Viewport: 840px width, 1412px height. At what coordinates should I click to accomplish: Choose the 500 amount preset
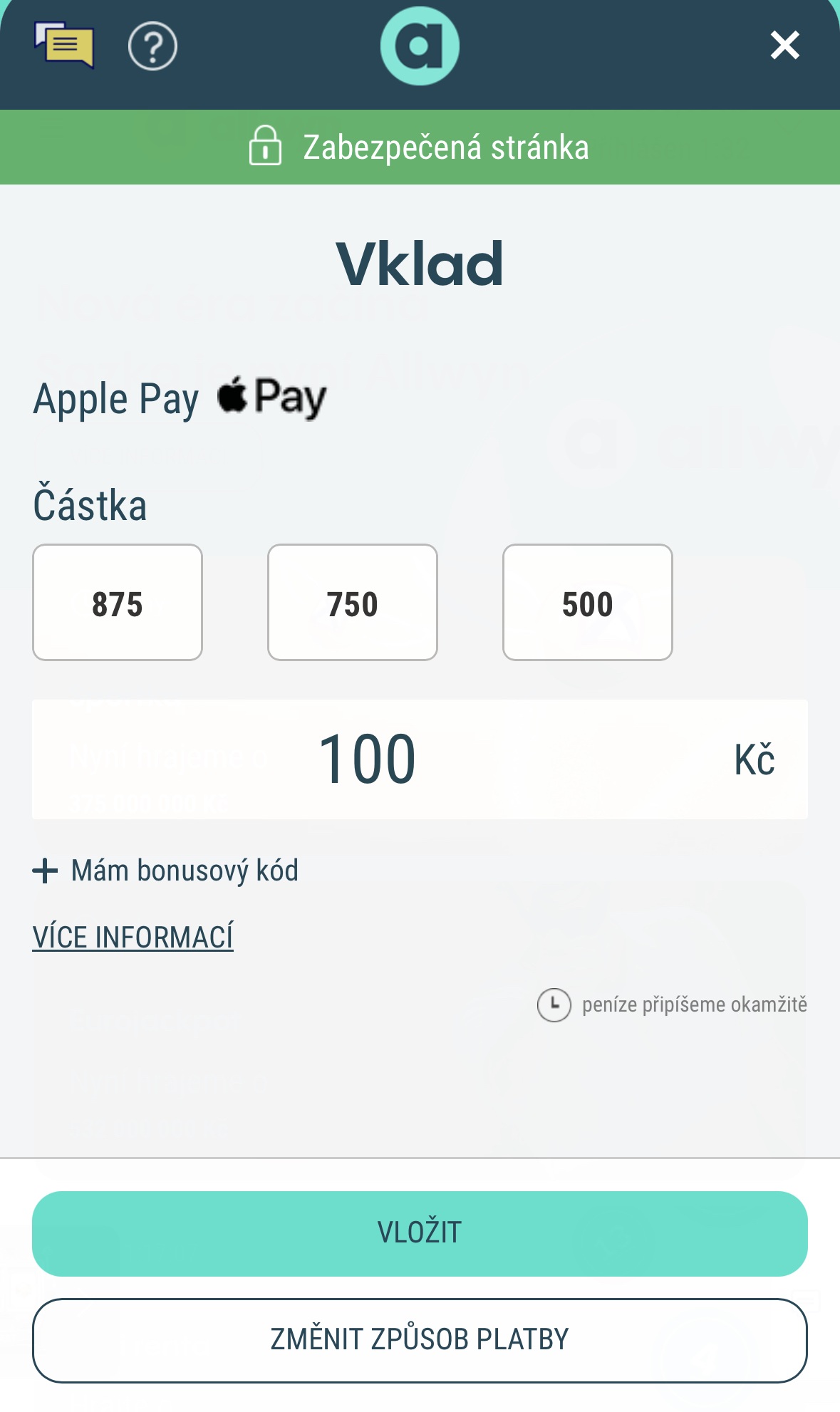(587, 603)
